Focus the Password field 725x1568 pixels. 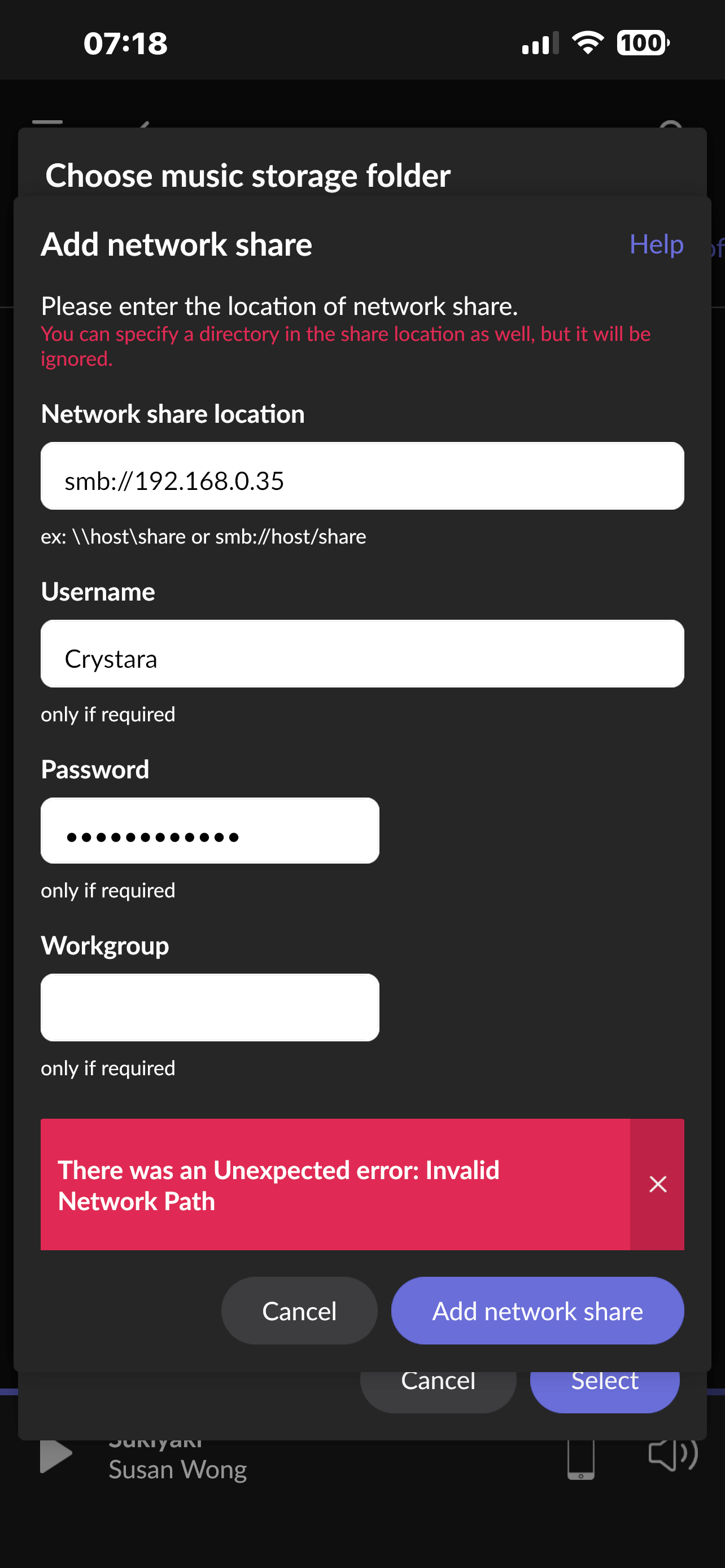click(x=210, y=831)
